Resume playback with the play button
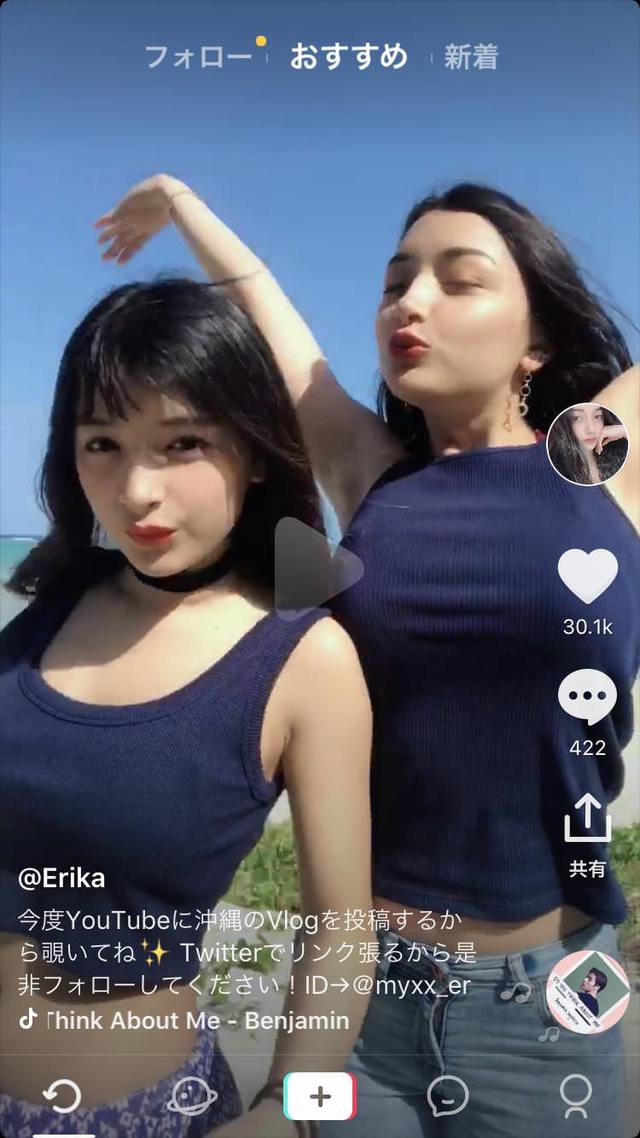The height and width of the screenshot is (1138, 640). tap(318, 569)
